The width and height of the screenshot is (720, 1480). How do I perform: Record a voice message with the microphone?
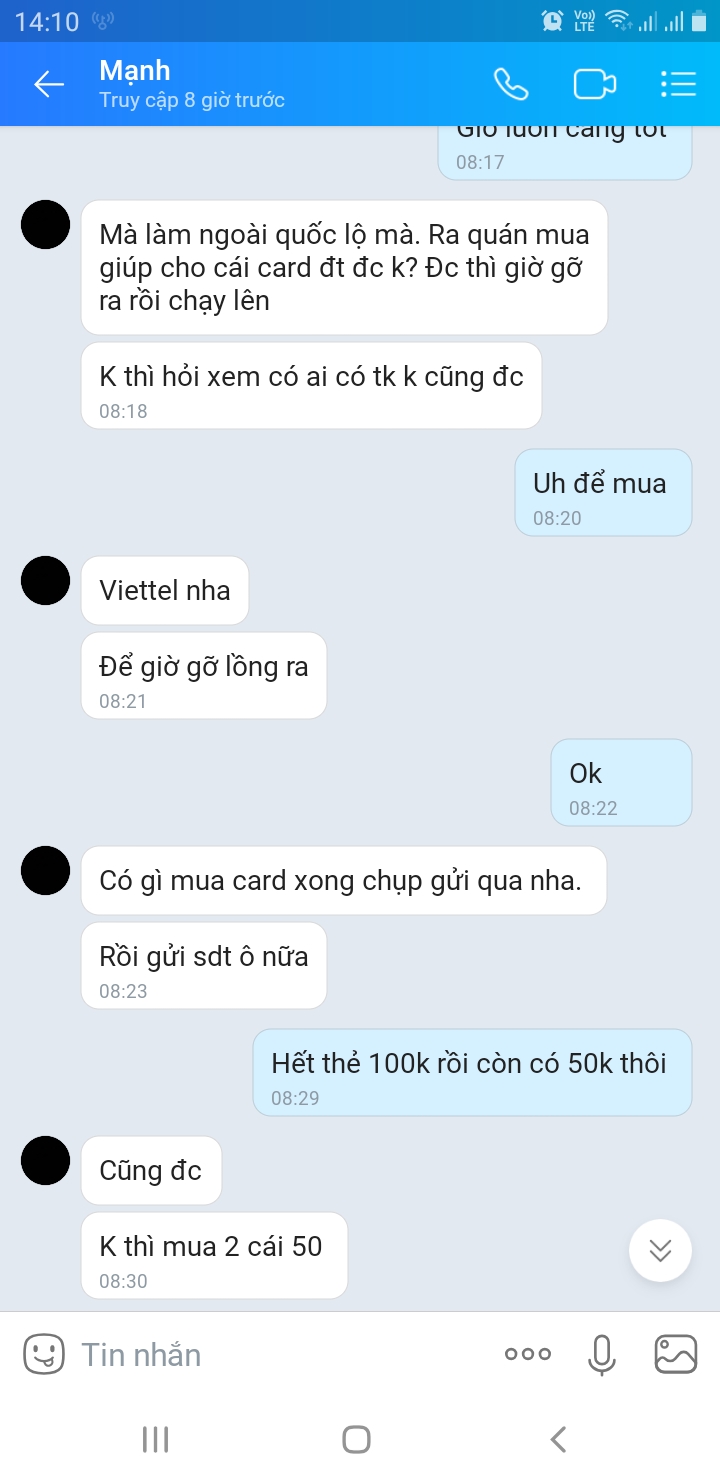click(600, 1353)
